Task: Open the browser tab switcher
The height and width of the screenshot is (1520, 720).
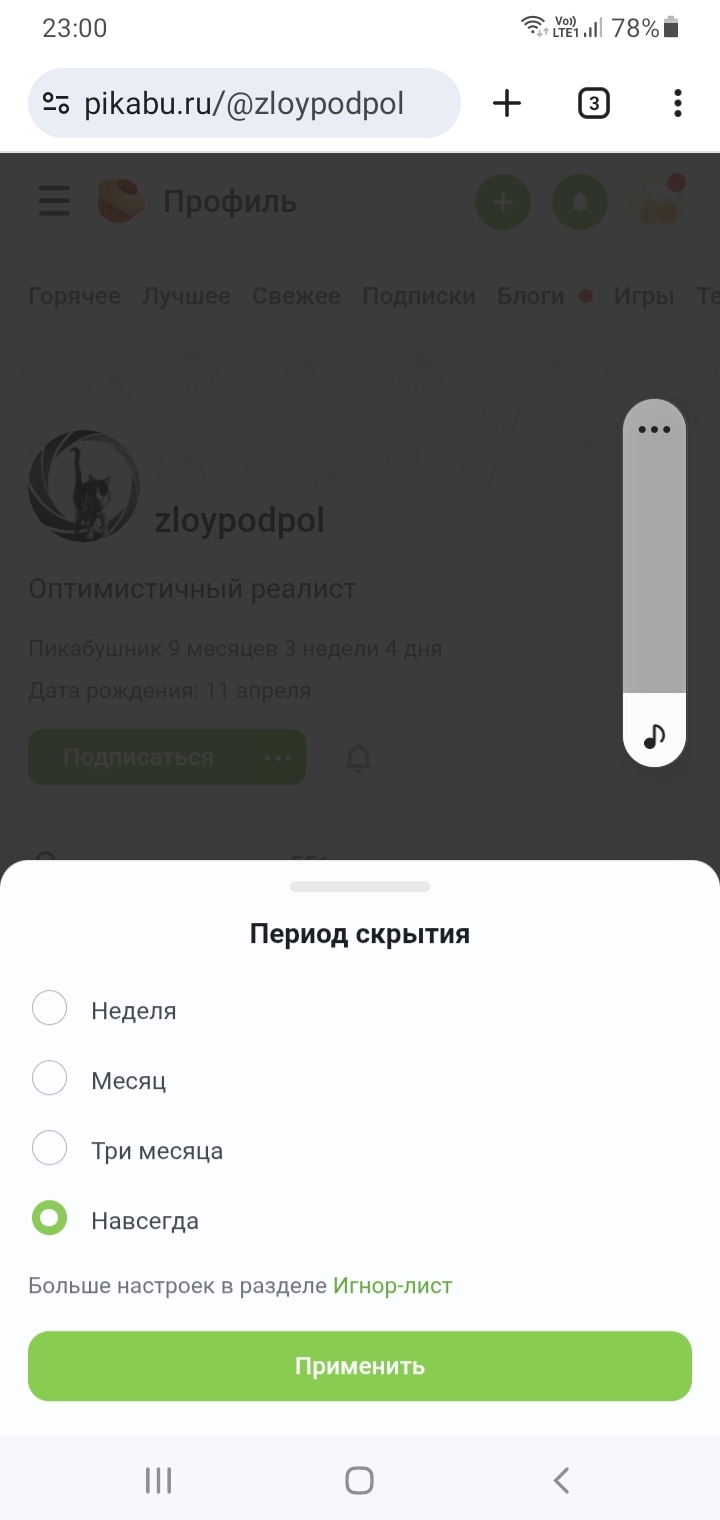Action: coord(593,103)
